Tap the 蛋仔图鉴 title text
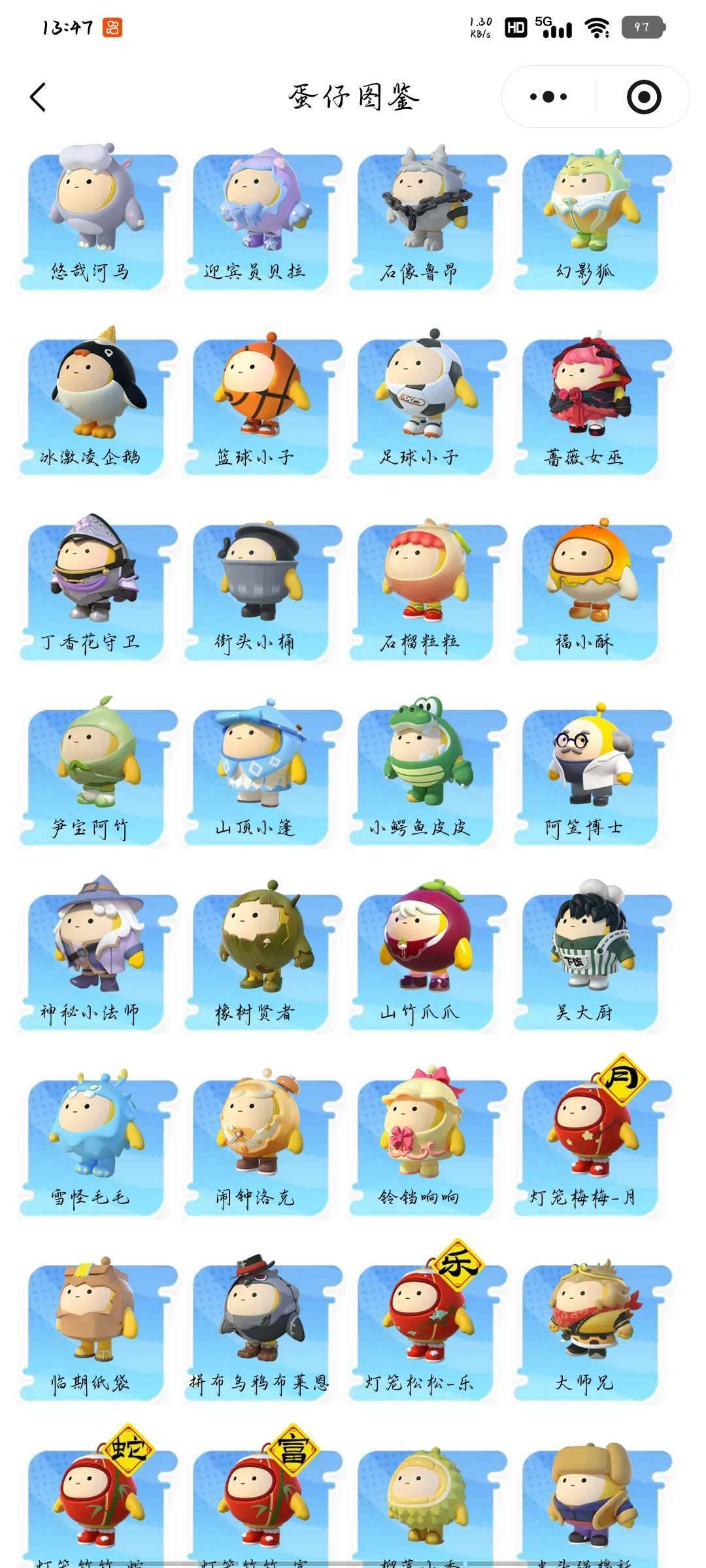706x1568 pixels. point(353,95)
